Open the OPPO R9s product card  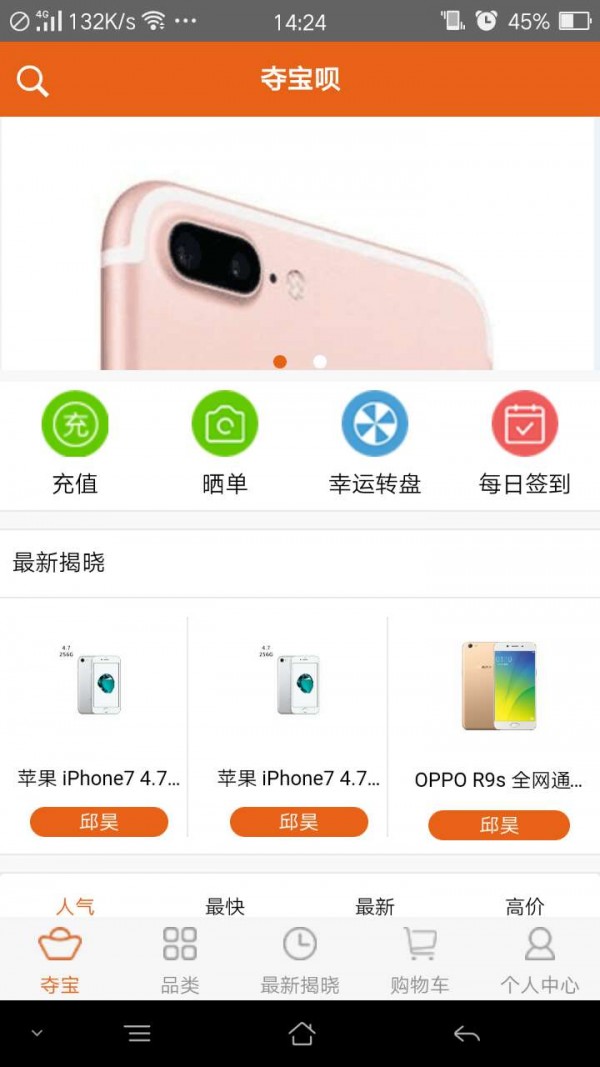click(498, 700)
